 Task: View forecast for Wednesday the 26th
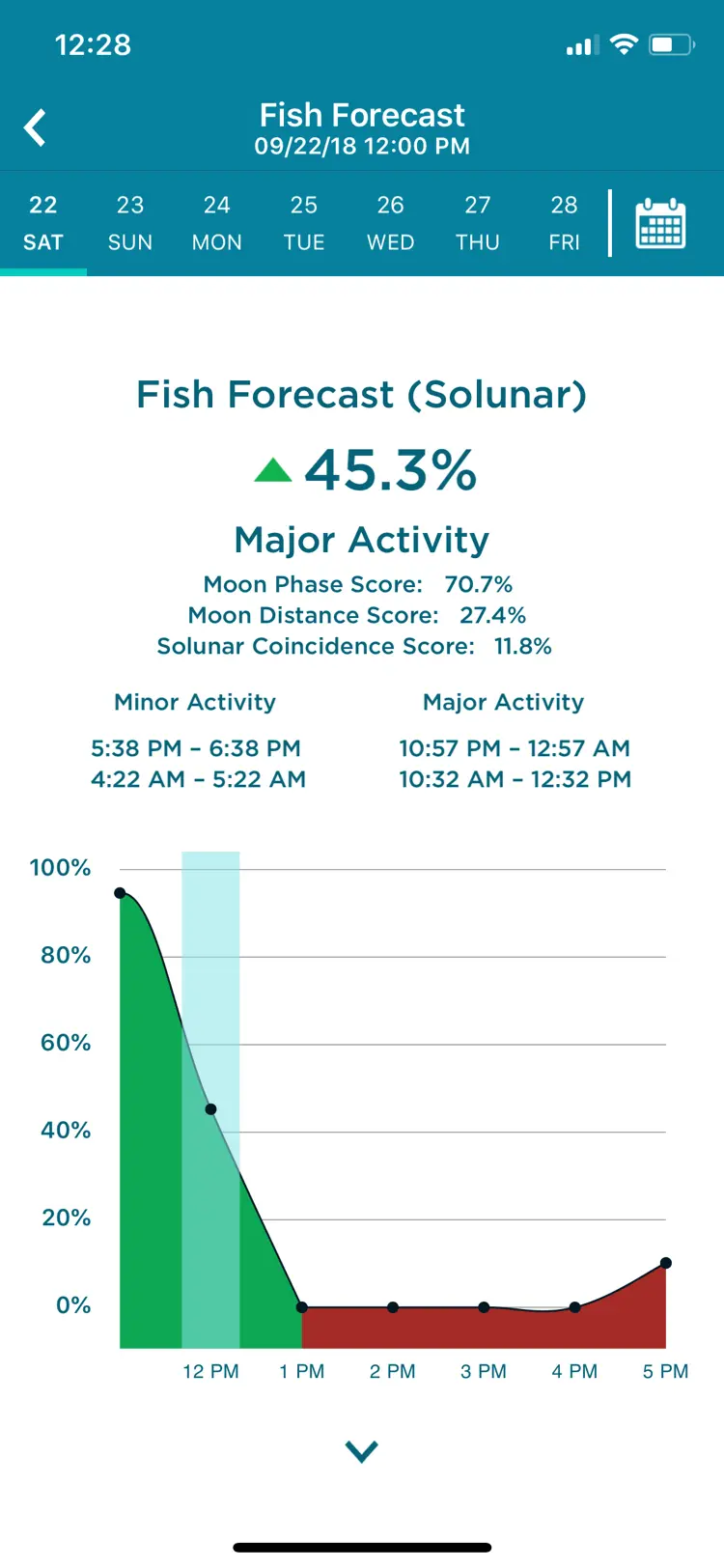point(391,223)
